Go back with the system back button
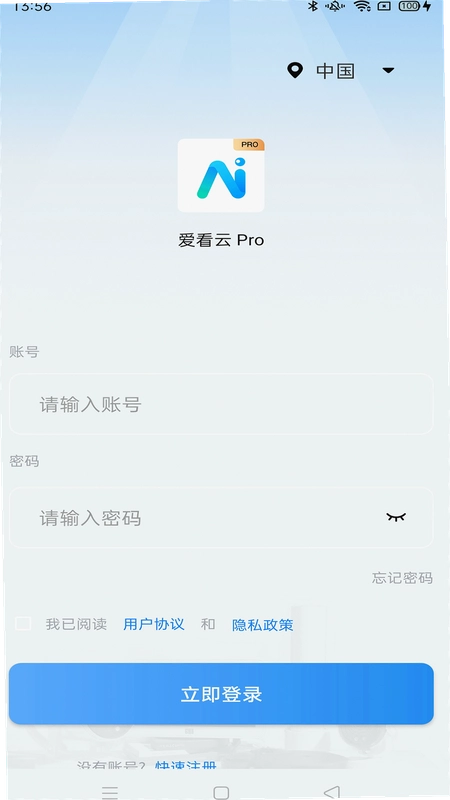 tap(332, 792)
